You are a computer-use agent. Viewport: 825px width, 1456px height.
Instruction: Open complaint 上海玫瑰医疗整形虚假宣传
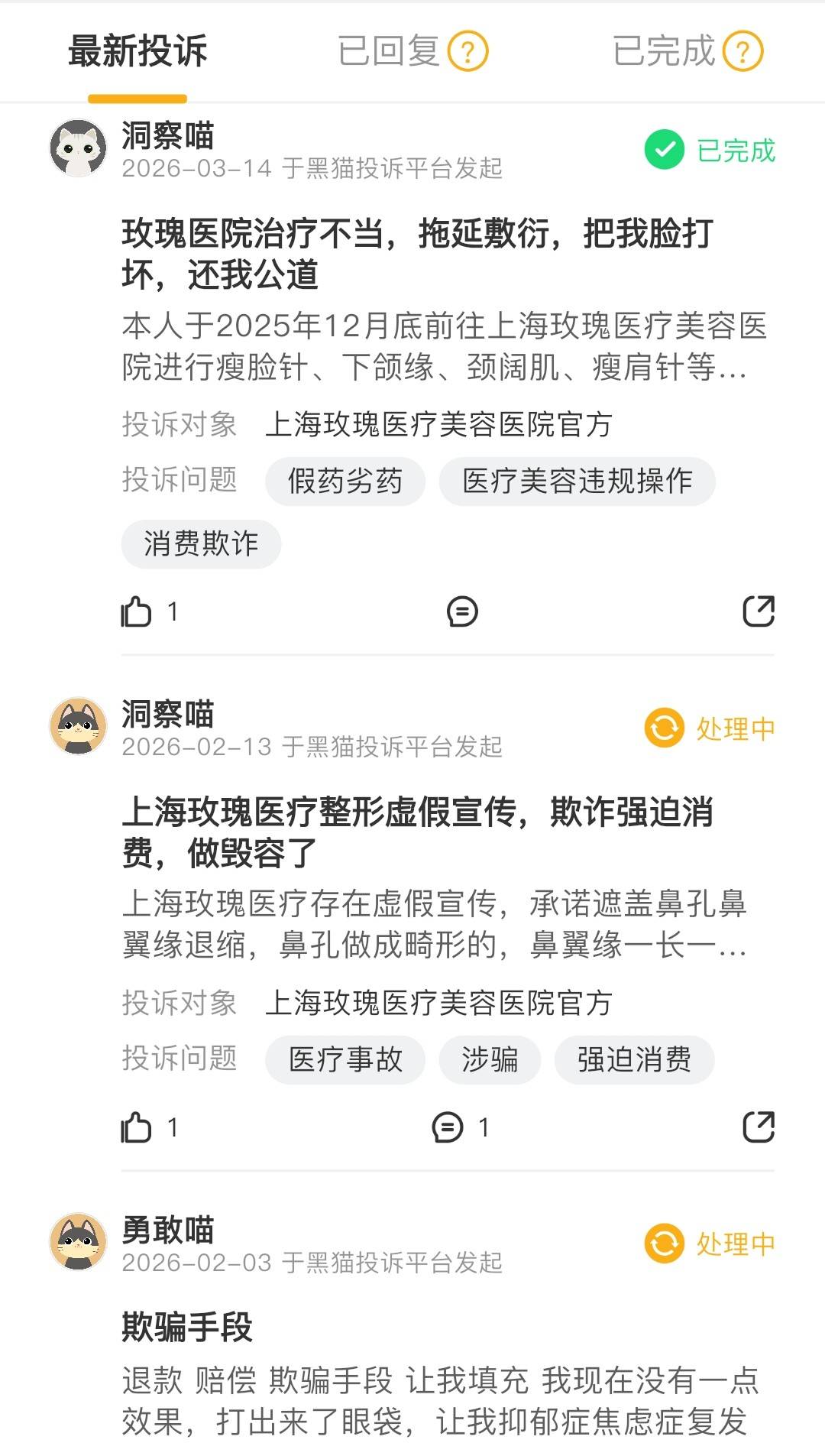click(x=417, y=832)
